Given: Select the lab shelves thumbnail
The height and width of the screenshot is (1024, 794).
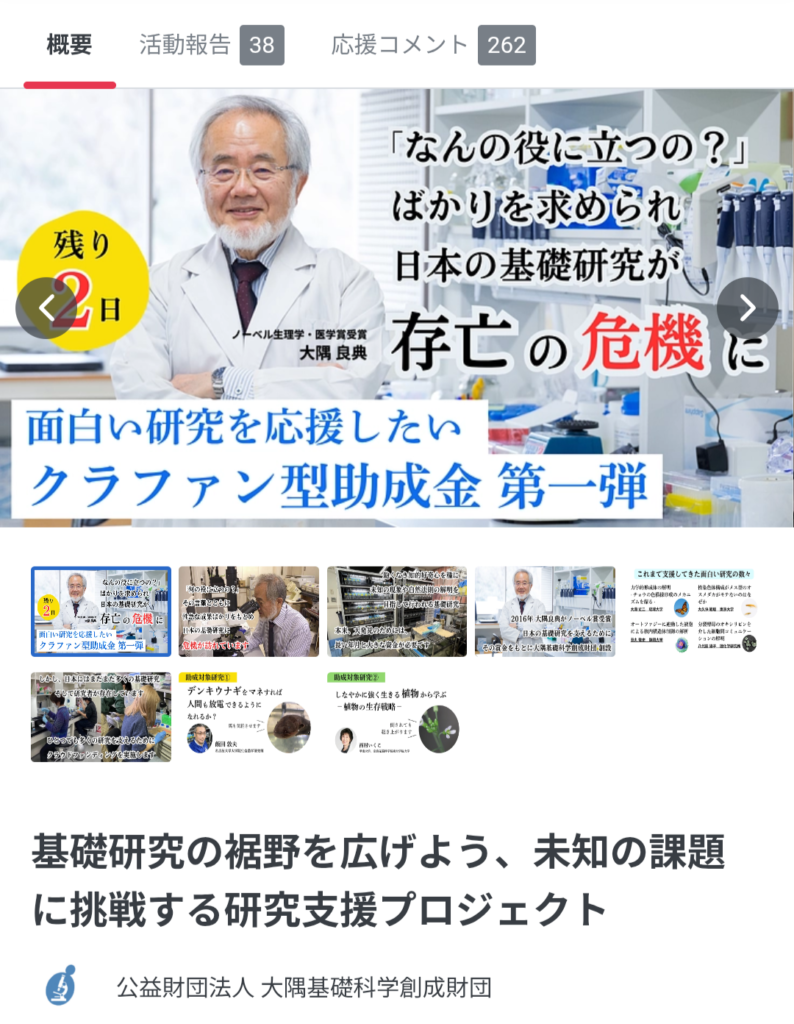Looking at the screenshot, I should [x=397, y=611].
